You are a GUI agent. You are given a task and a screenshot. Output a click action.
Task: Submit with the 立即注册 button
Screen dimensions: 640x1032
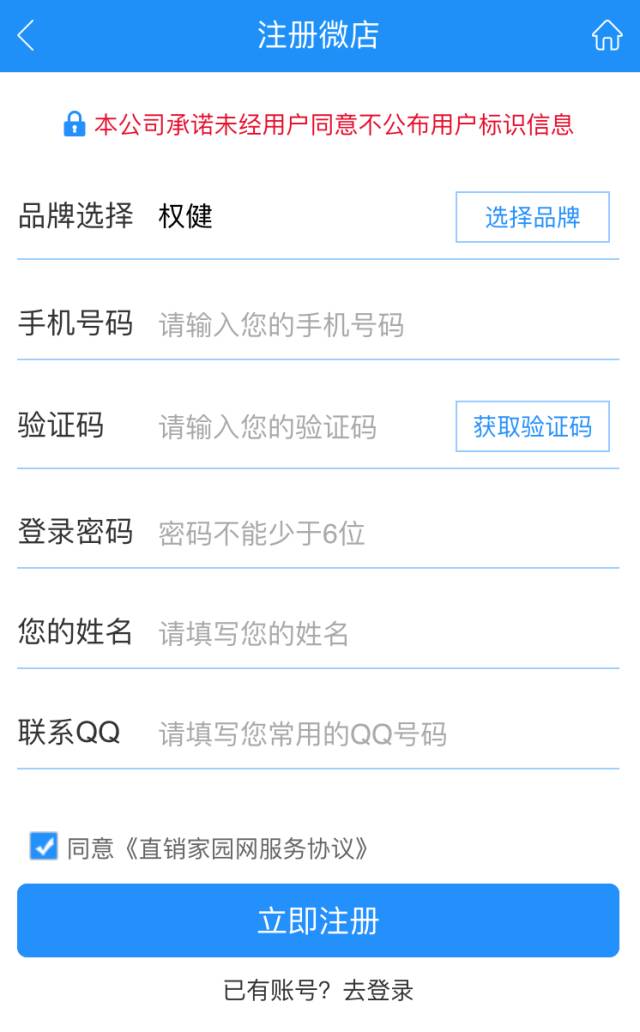(318, 920)
